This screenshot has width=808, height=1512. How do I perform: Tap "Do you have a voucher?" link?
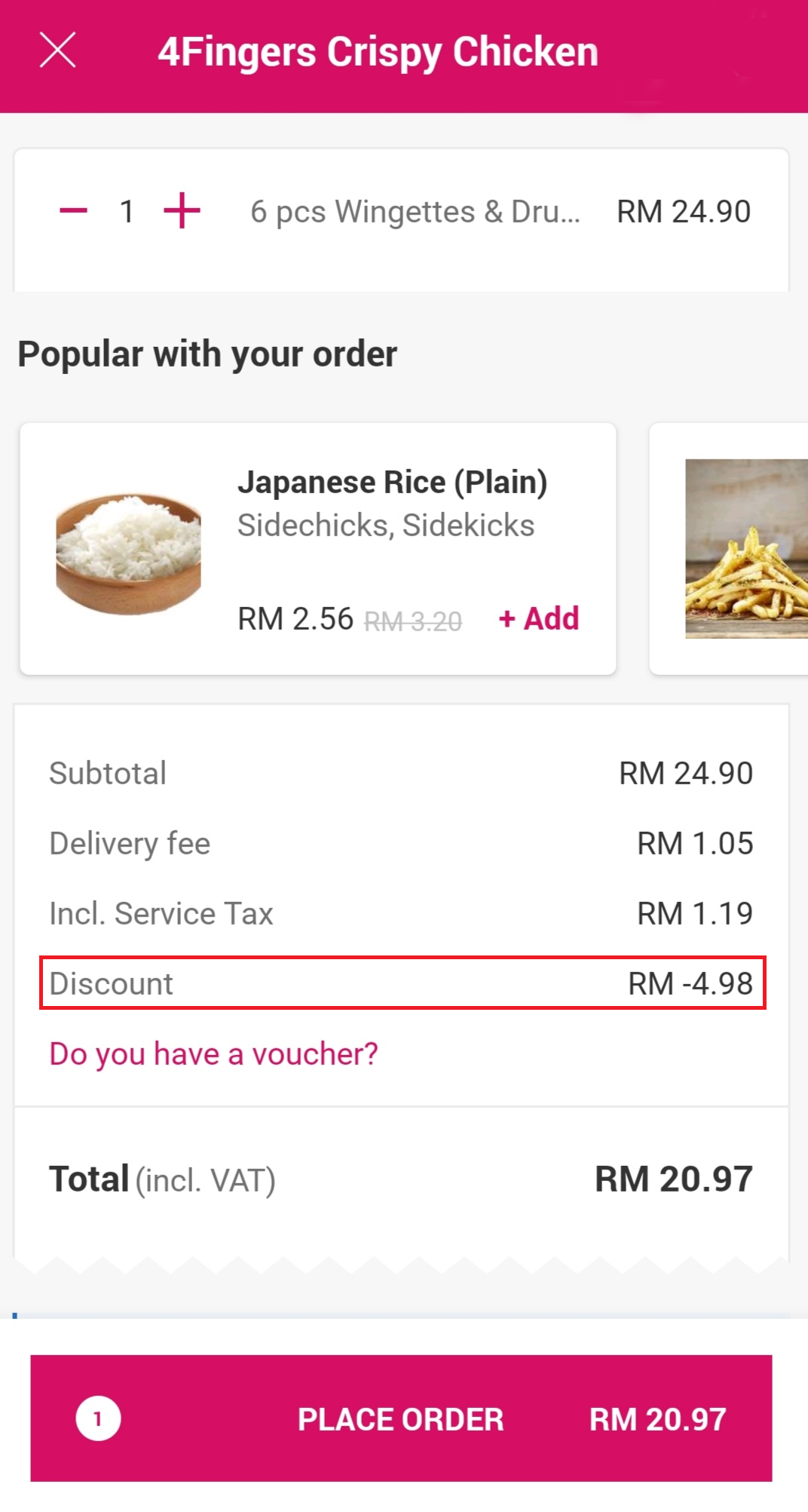click(213, 1053)
